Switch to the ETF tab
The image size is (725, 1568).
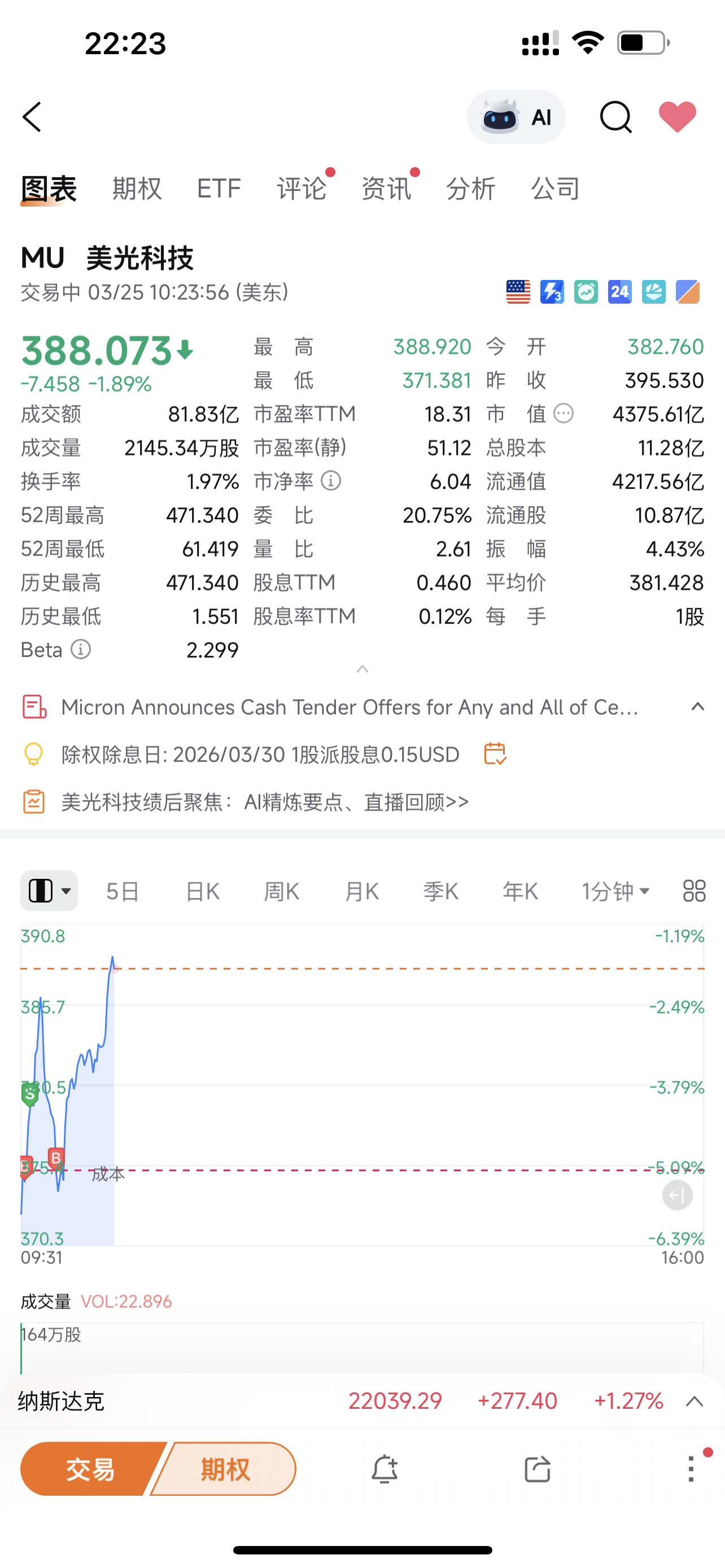(x=219, y=189)
